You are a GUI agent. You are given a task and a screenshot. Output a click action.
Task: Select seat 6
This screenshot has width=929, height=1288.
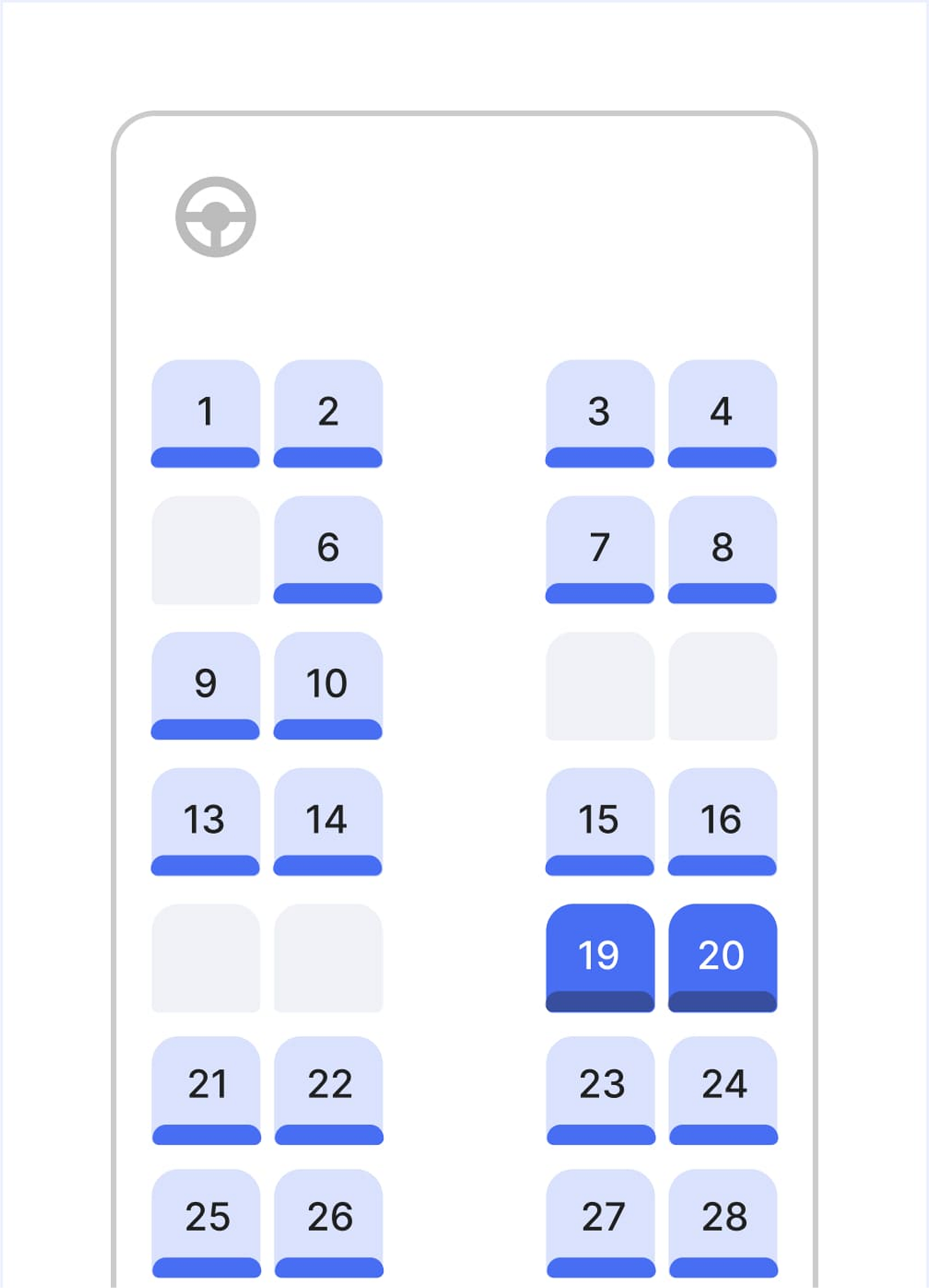pyautogui.click(x=328, y=549)
